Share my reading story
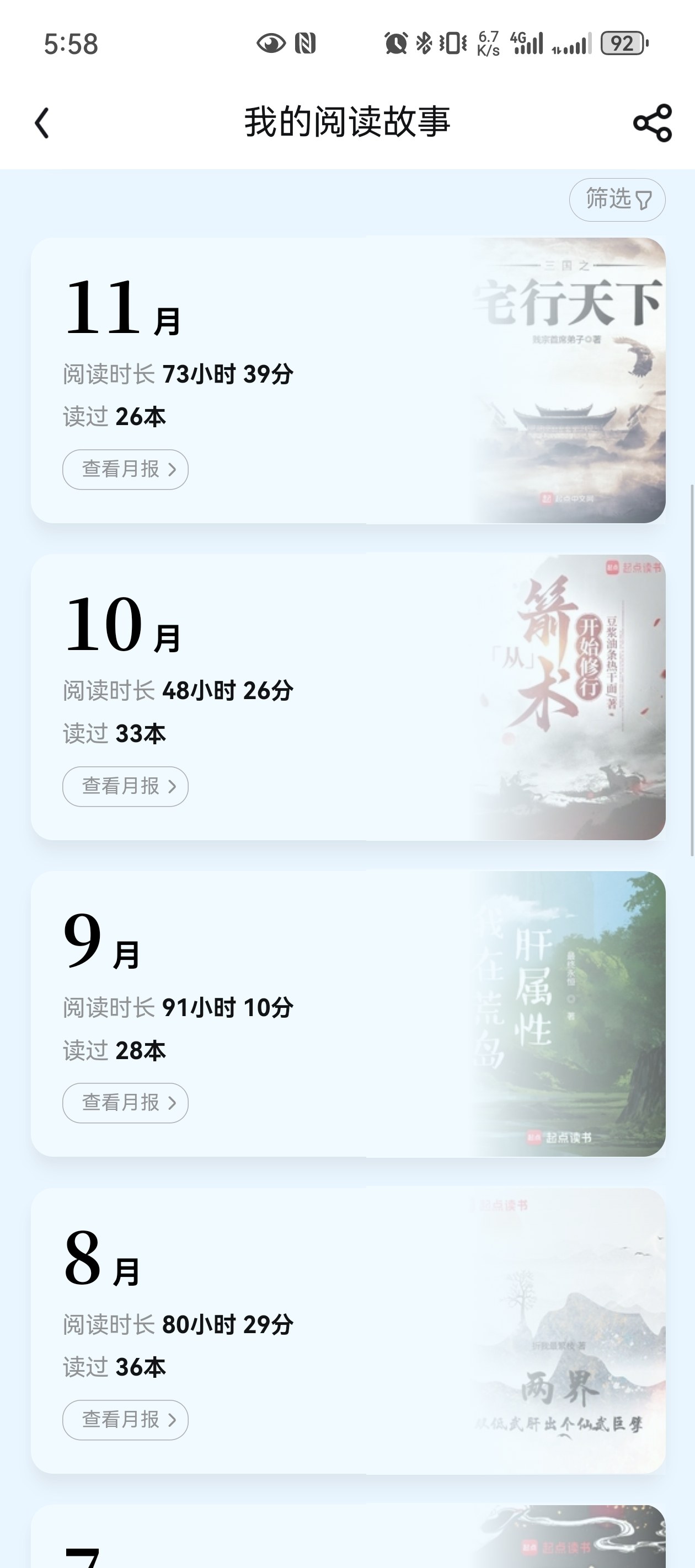The width and height of the screenshot is (695, 1568). point(653,123)
